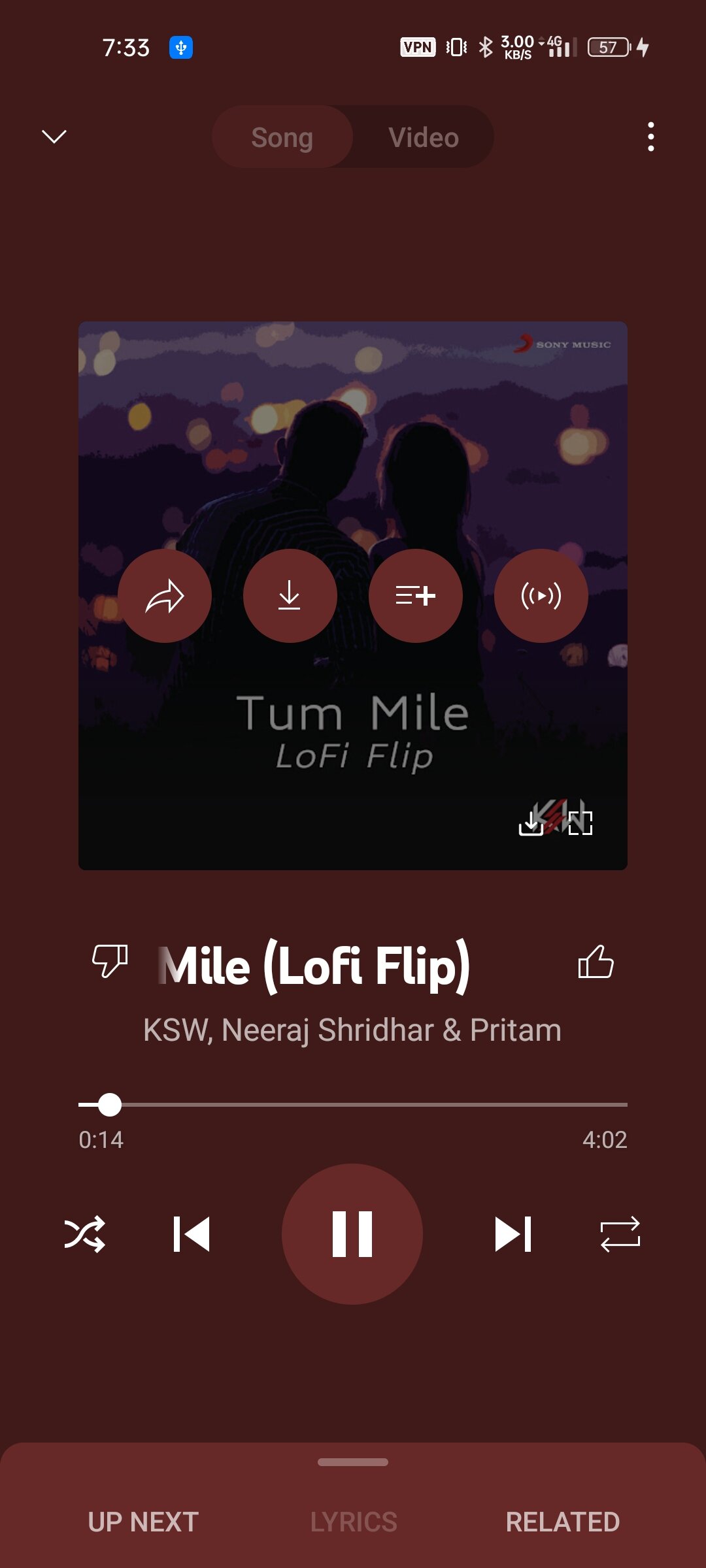The image size is (706, 1568).
Task: Tap the fullscreen icon on the album art
Action: tap(580, 823)
